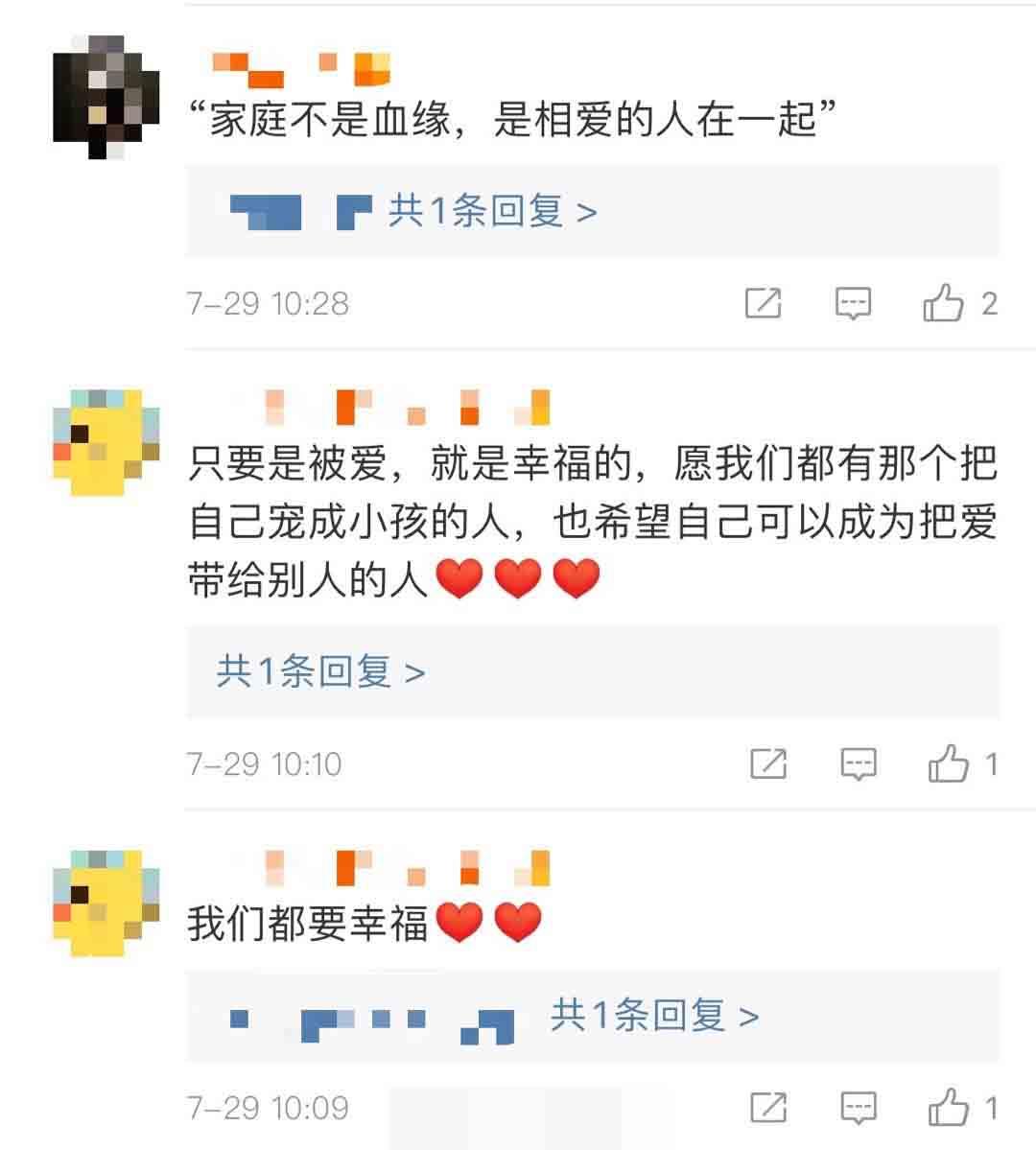Repost the 家庭不是血缘 comment
Image resolution: width=1036 pixels, height=1150 pixels.
(x=764, y=303)
